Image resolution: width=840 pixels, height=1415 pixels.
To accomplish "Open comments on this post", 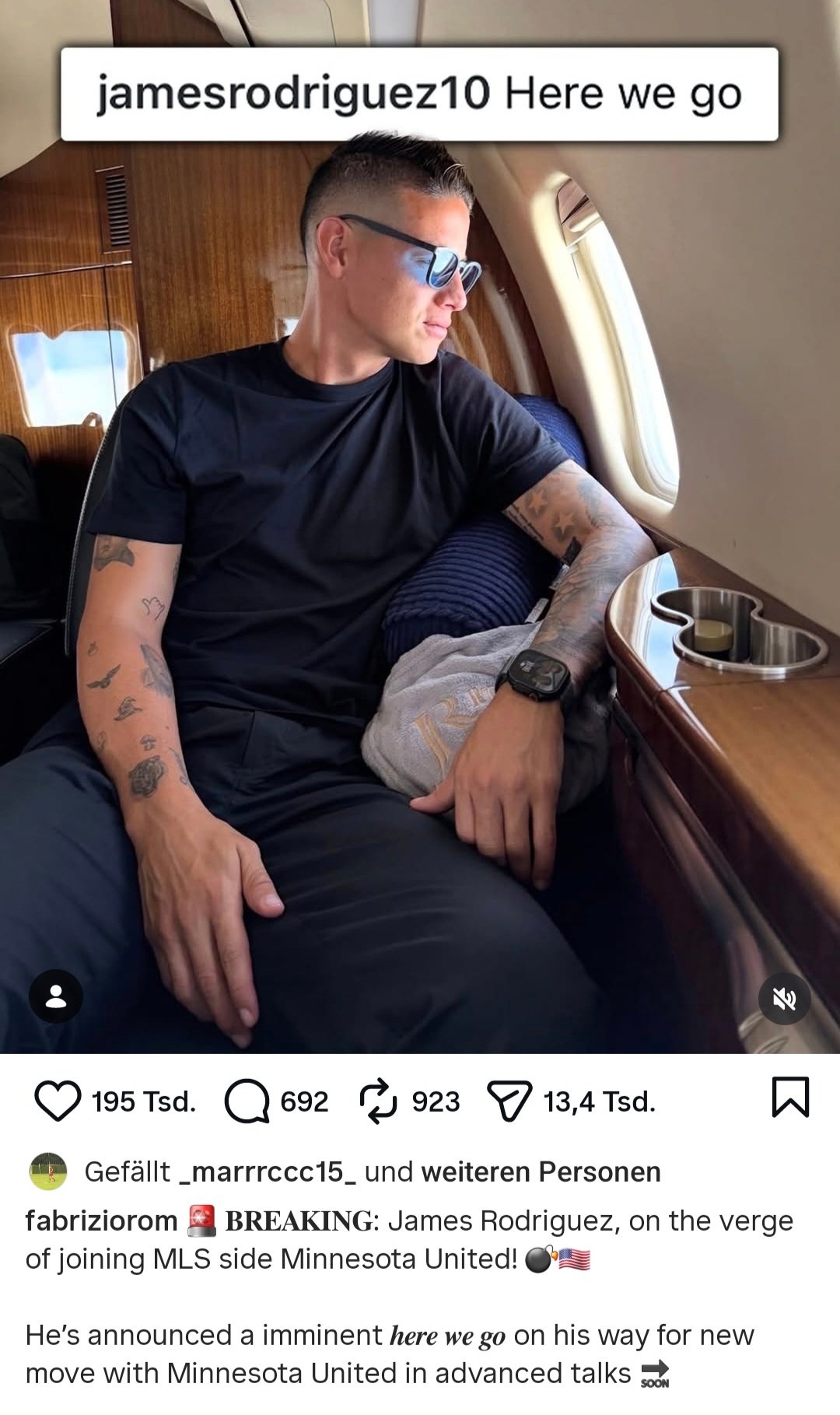I will pyautogui.click(x=247, y=1102).
